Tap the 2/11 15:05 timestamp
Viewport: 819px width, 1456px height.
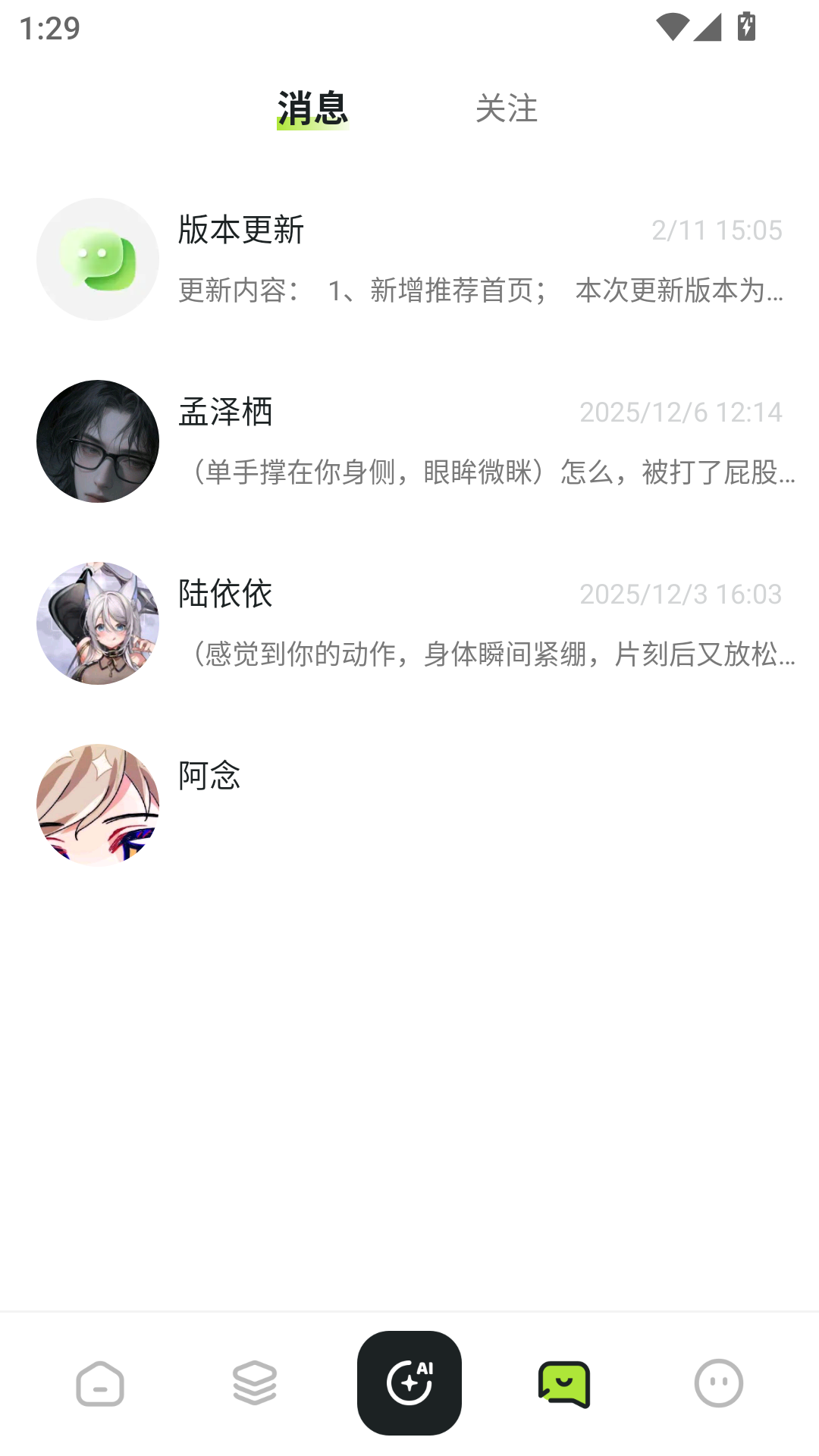coord(716,231)
